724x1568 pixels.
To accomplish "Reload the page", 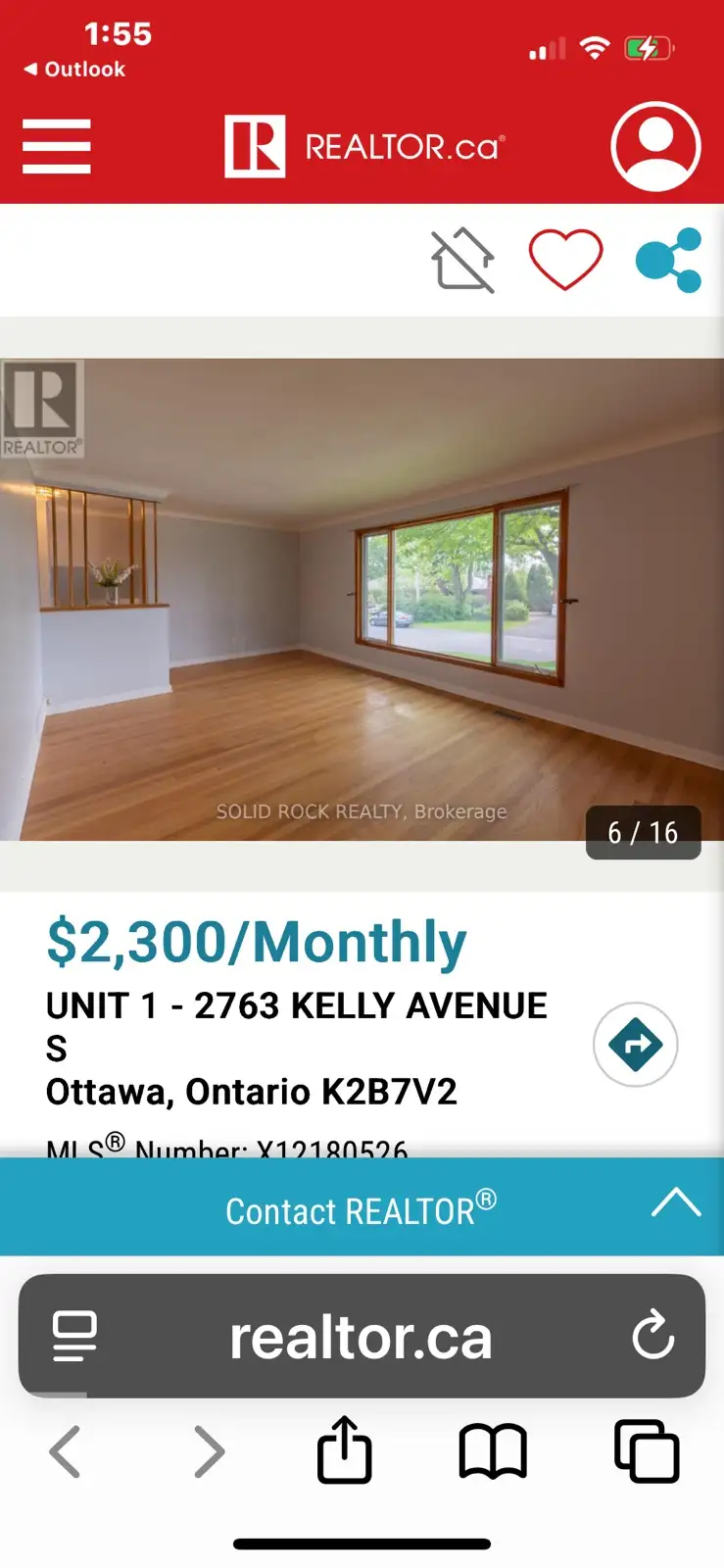I will pos(653,1336).
